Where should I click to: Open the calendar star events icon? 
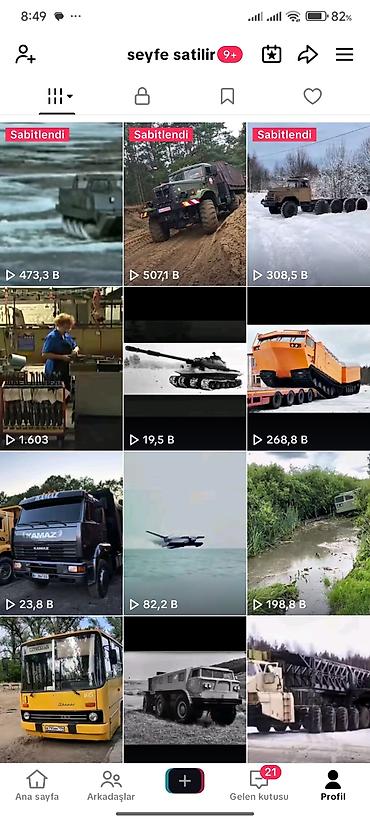click(271, 55)
